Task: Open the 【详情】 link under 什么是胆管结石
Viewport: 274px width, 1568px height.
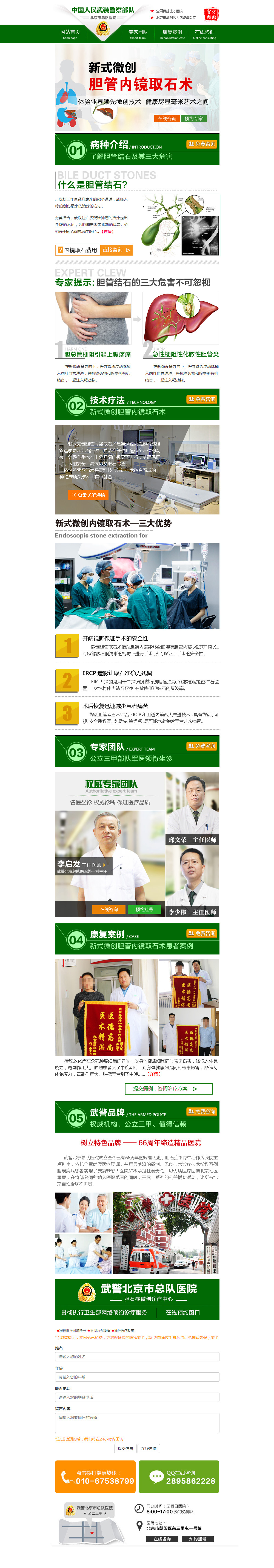Action: click(107, 231)
